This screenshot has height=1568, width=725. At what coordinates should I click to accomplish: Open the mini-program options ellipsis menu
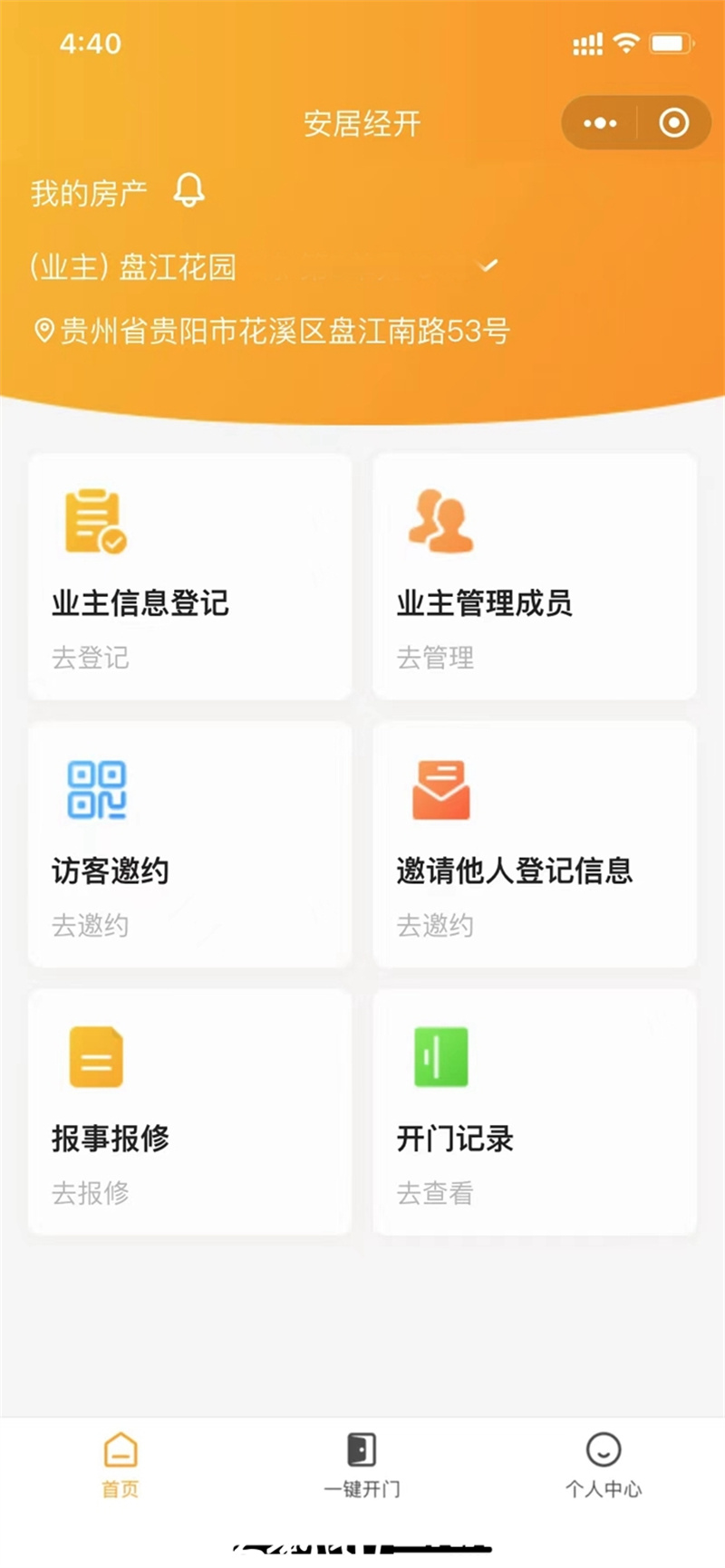click(x=598, y=122)
